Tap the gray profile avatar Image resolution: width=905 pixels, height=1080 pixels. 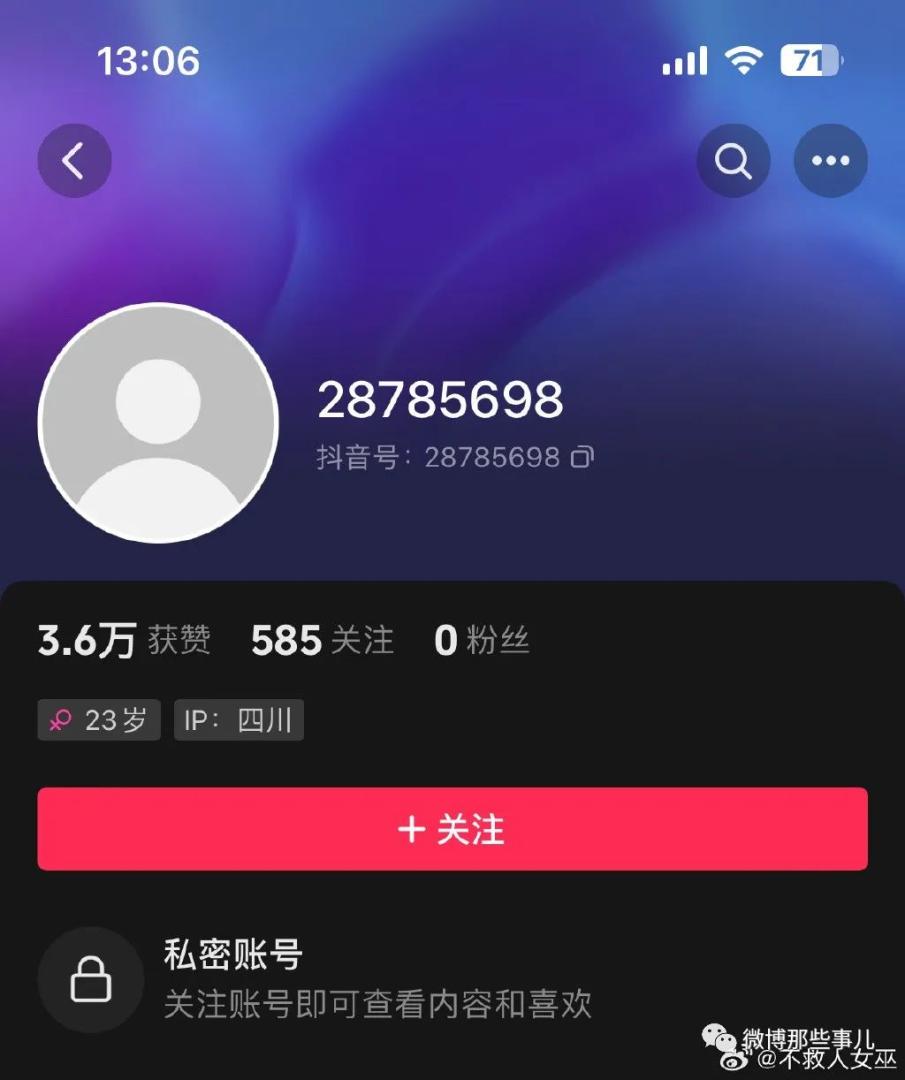[x=158, y=422]
